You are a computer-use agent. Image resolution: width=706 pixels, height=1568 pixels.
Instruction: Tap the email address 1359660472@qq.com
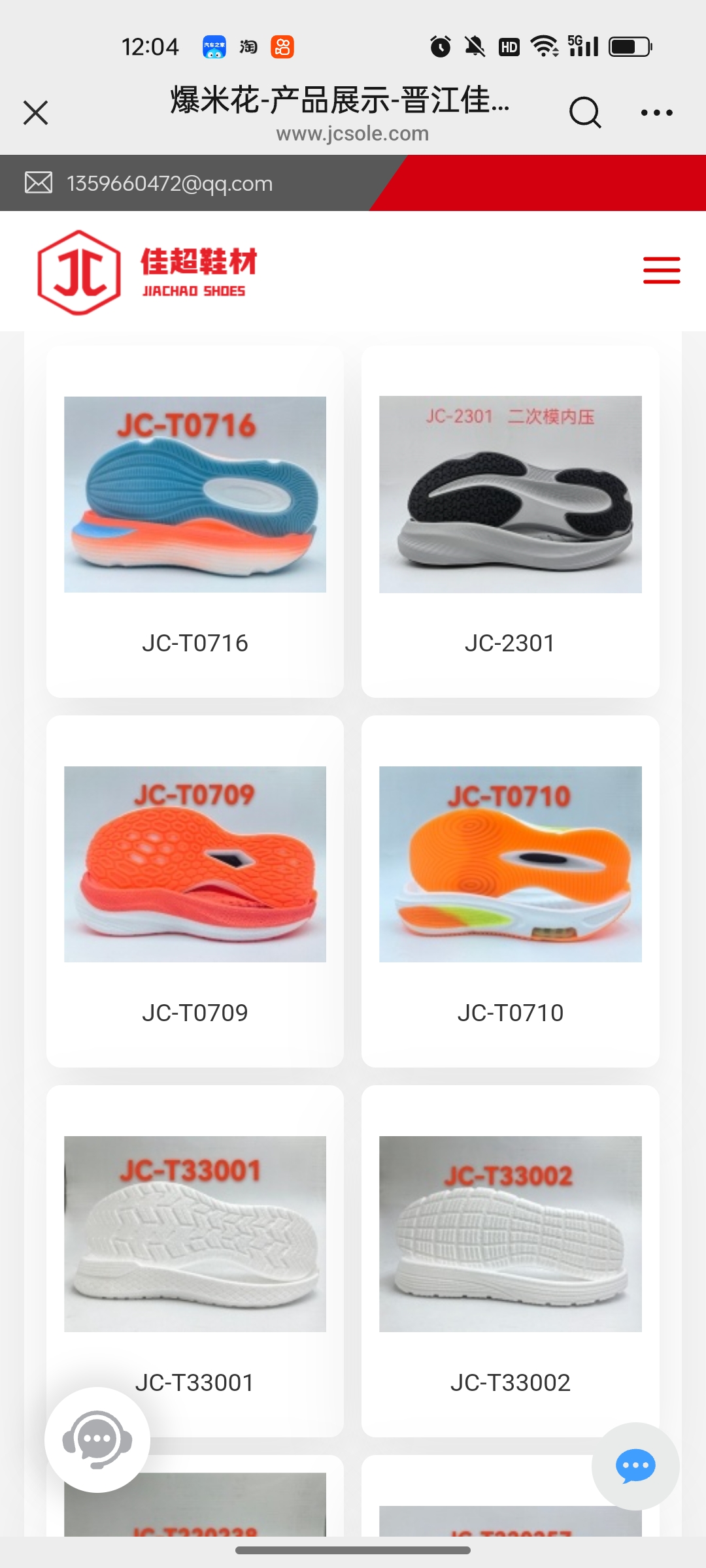169,184
